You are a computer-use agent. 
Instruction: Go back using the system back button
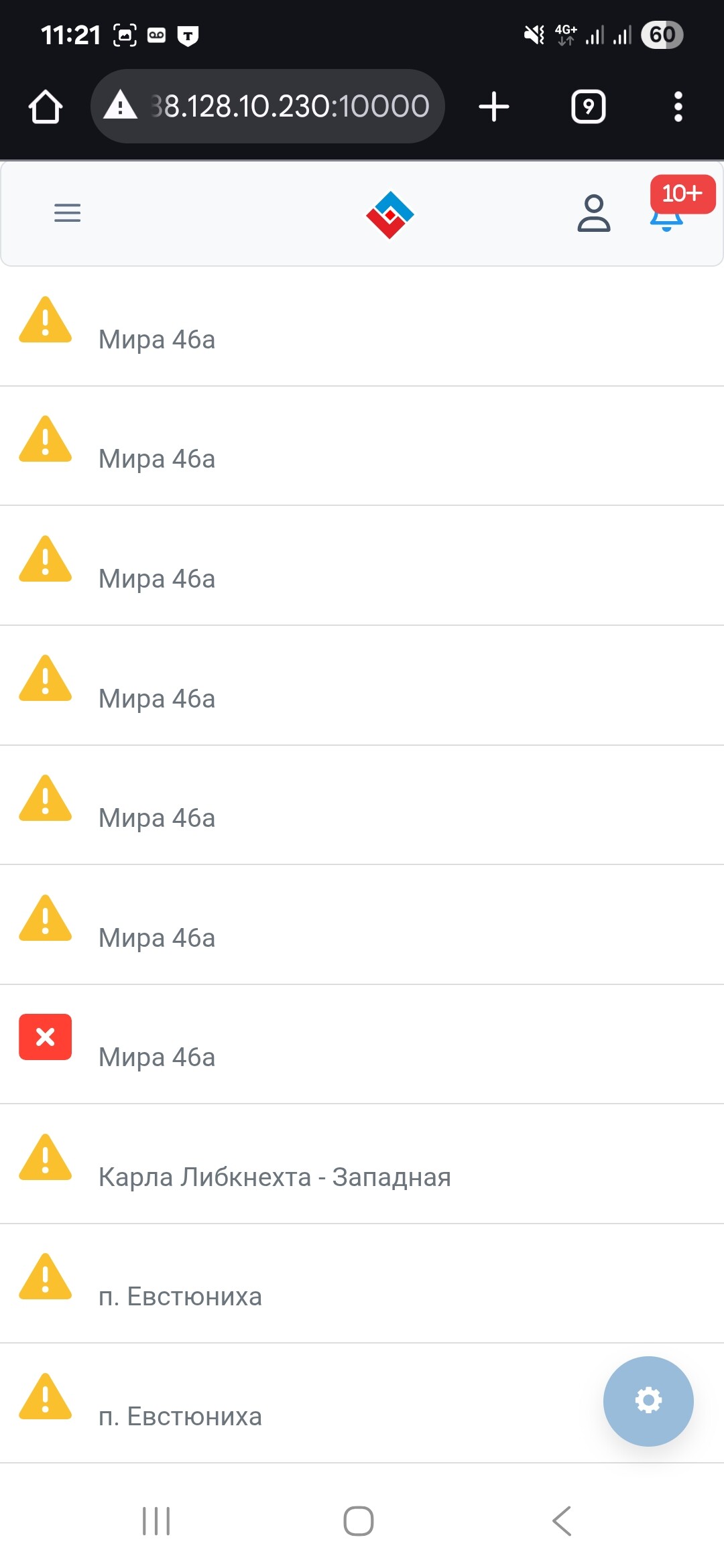(562, 1520)
